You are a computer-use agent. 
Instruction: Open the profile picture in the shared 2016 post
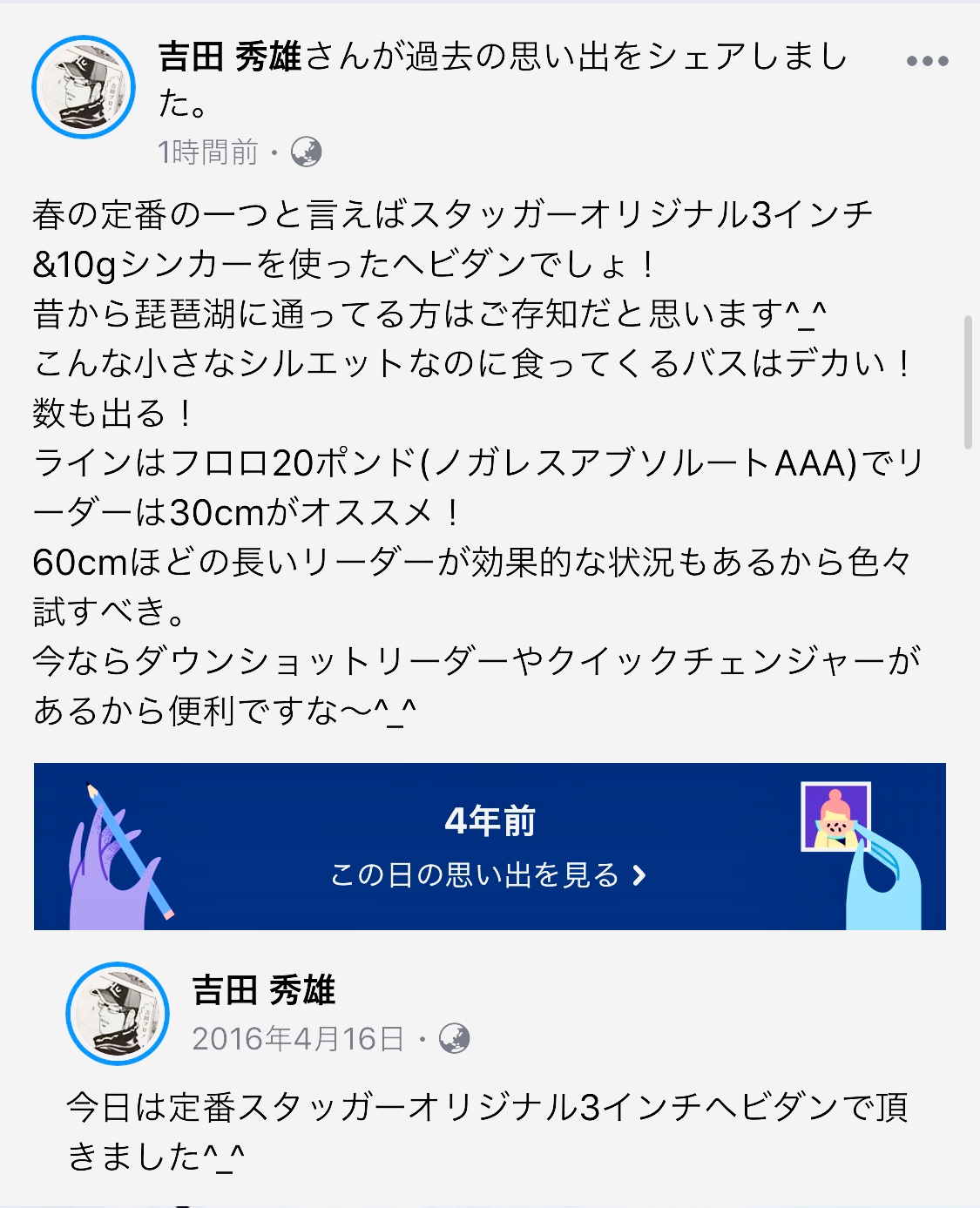(118, 1014)
